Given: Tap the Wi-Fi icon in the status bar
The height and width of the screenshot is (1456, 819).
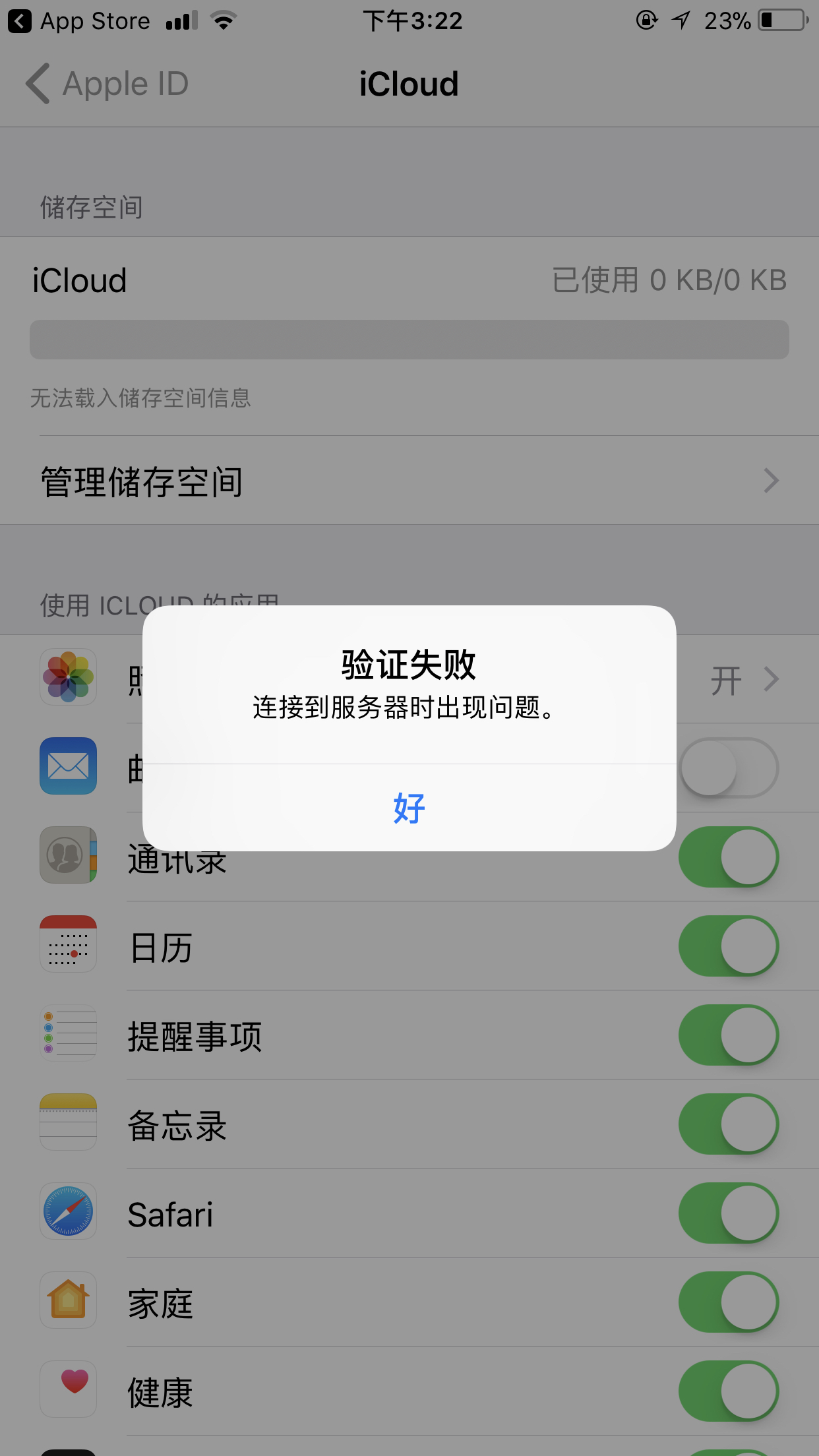Looking at the screenshot, I should (x=223, y=20).
